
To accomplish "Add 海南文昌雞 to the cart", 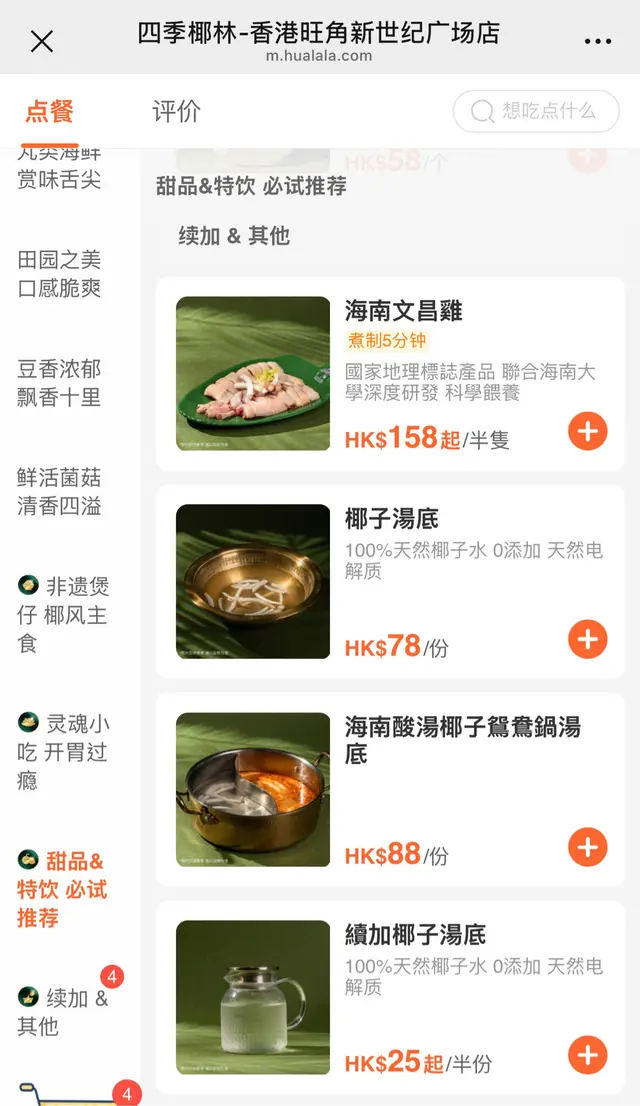I will tap(587, 431).
